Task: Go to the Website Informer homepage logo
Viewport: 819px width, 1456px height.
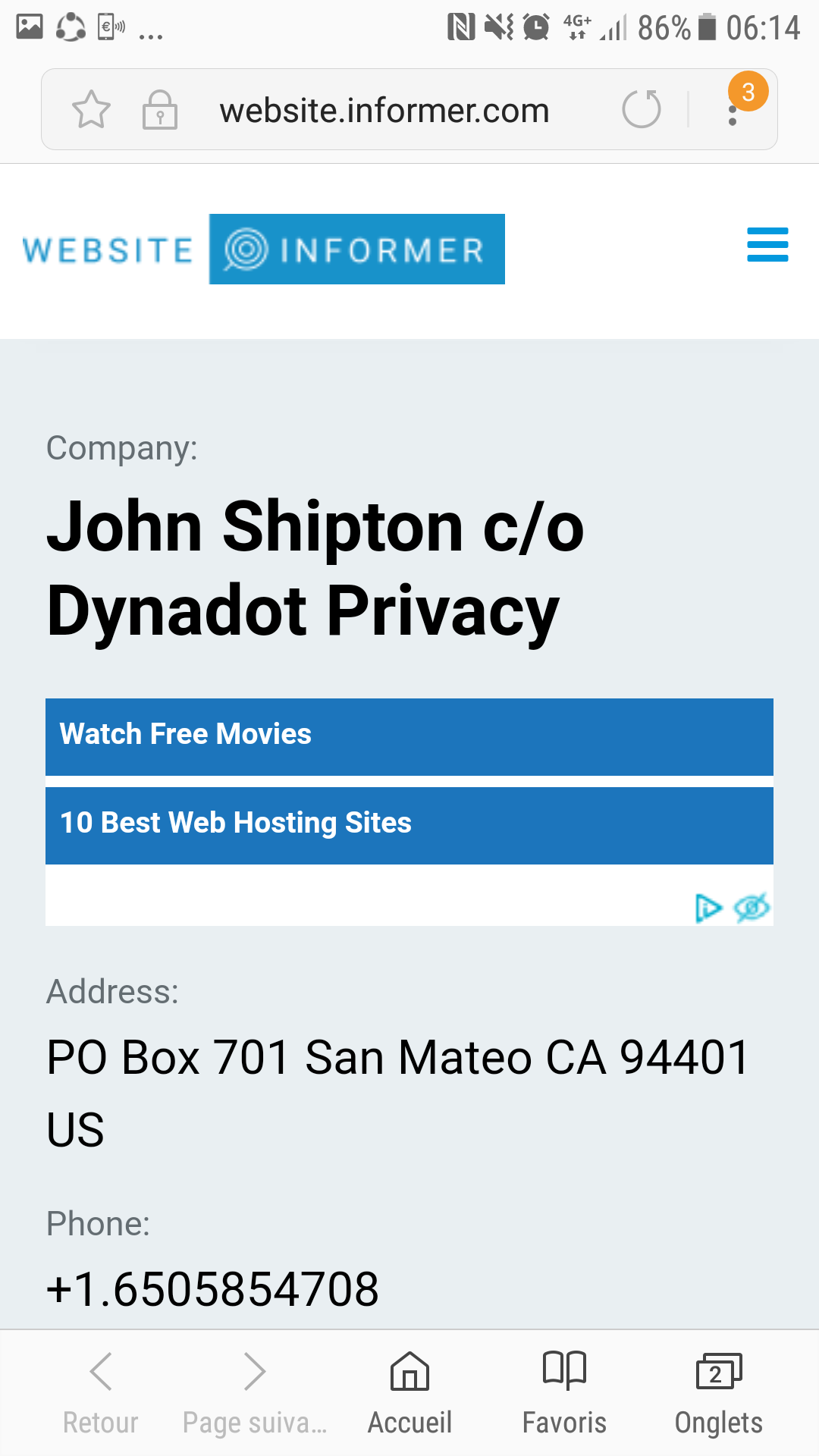Action: 263,249
